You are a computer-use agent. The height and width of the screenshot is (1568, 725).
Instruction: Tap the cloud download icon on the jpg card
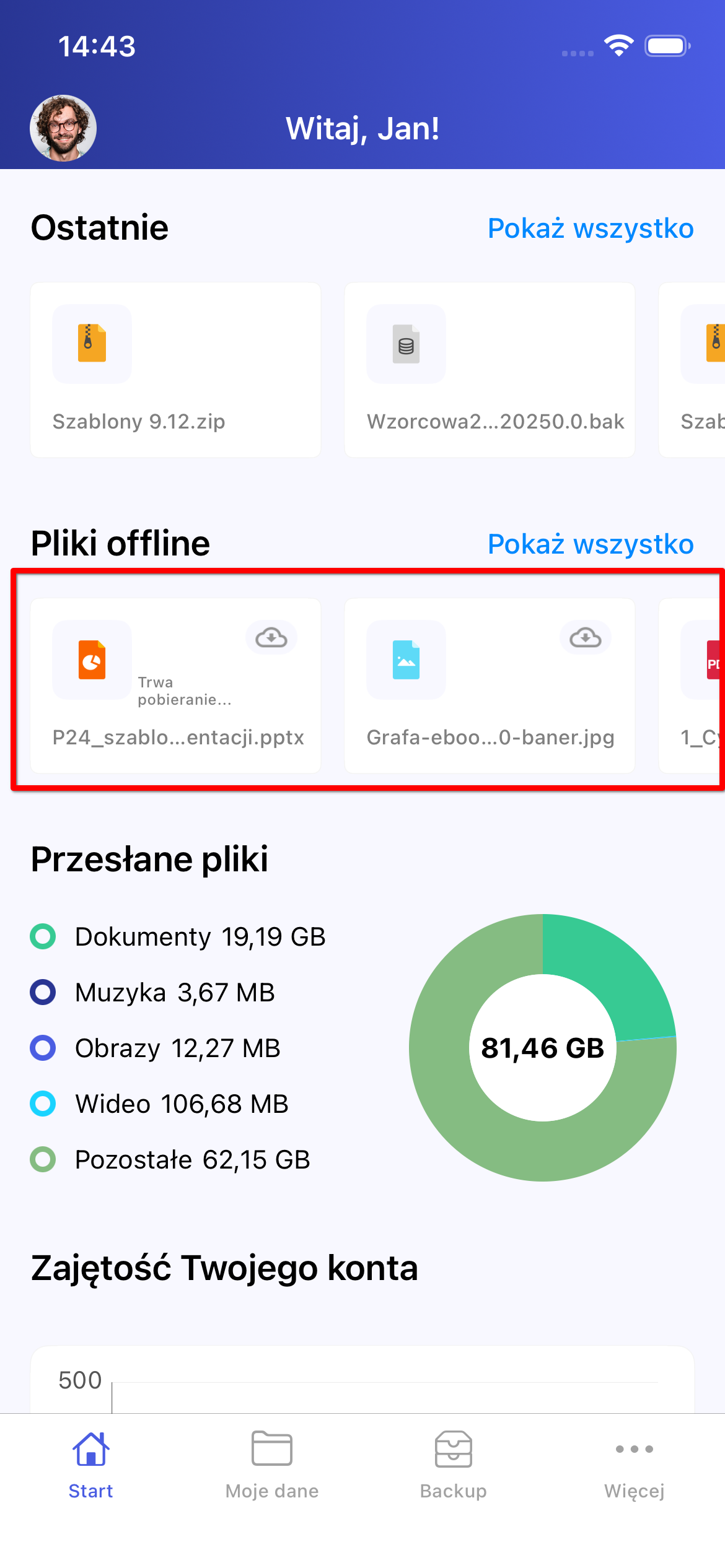click(x=585, y=638)
